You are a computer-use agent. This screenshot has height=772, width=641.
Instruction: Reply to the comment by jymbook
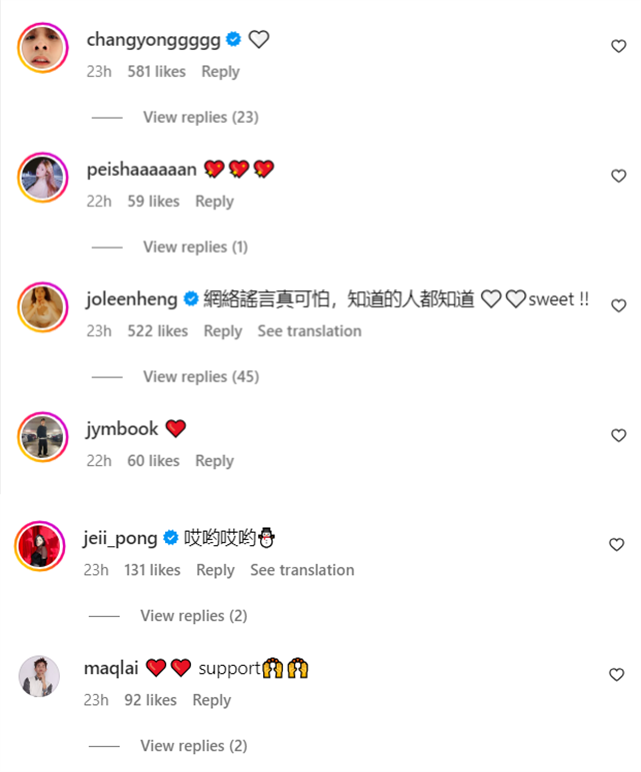tap(214, 461)
